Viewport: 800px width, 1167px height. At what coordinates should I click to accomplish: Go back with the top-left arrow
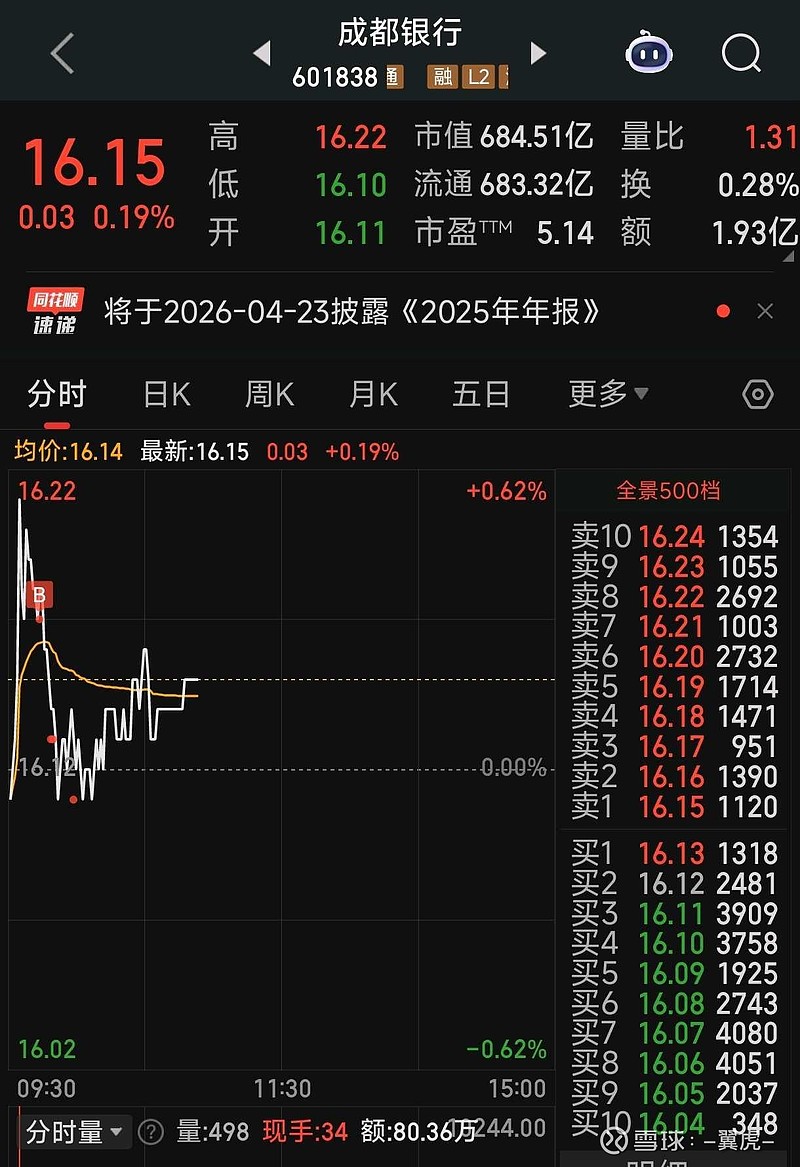[x=60, y=54]
